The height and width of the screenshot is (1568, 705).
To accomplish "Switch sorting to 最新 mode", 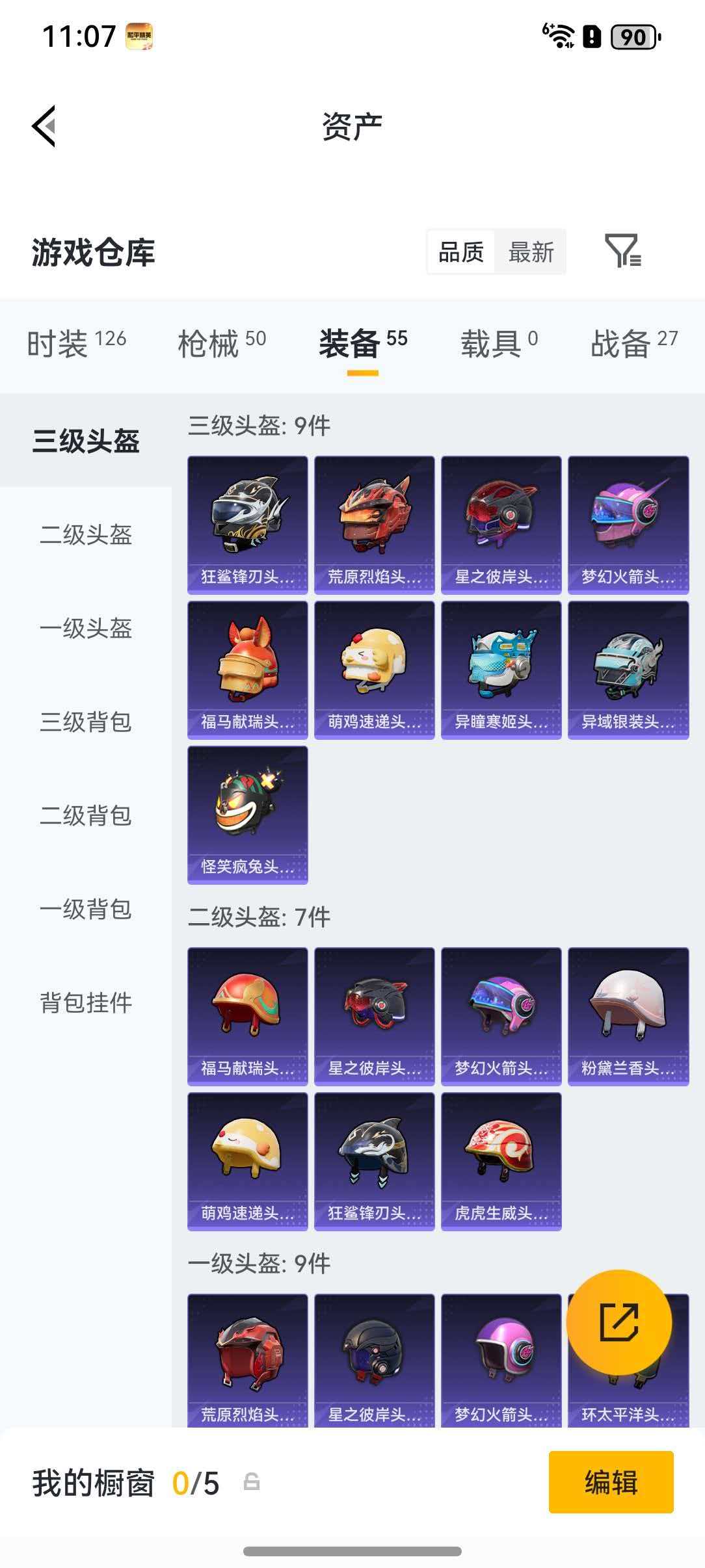I will click(531, 252).
